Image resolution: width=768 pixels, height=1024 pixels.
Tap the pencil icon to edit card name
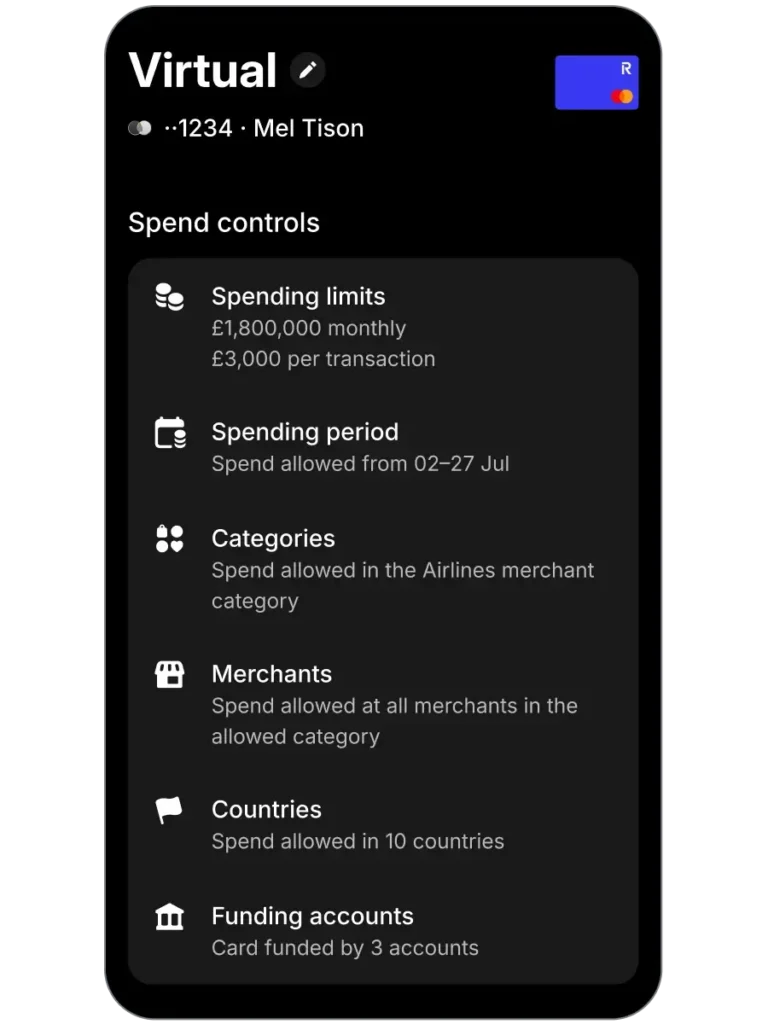pos(308,70)
